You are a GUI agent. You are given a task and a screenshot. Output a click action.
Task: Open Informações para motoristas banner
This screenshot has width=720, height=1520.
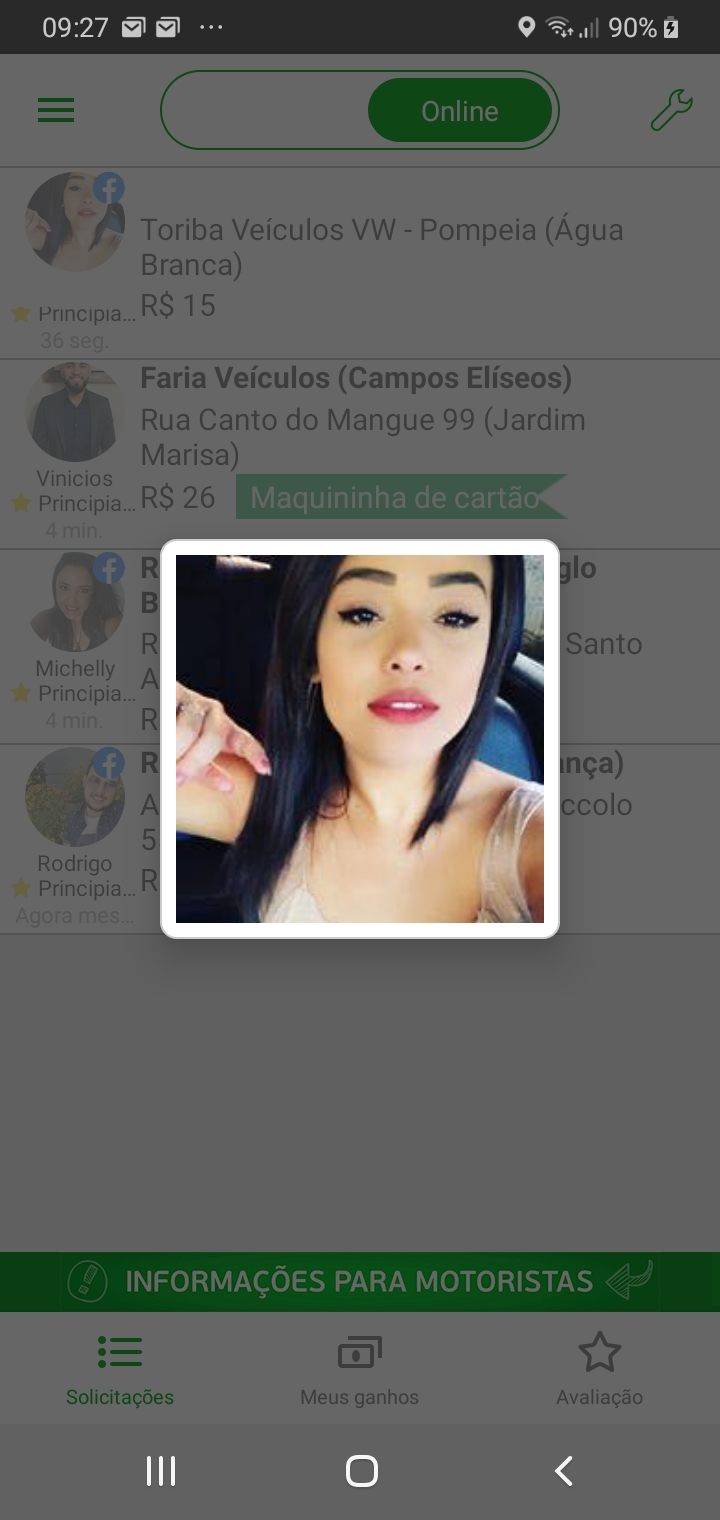pos(360,1281)
